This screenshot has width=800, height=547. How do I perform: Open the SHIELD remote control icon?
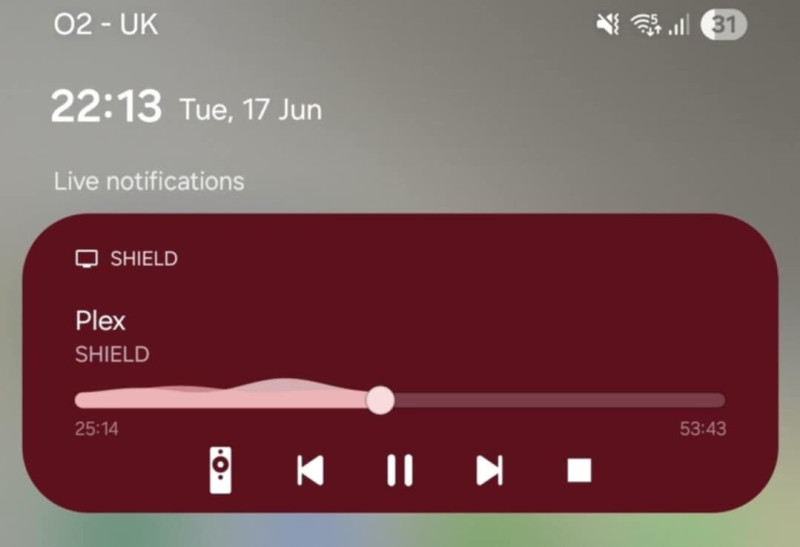coord(221,470)
